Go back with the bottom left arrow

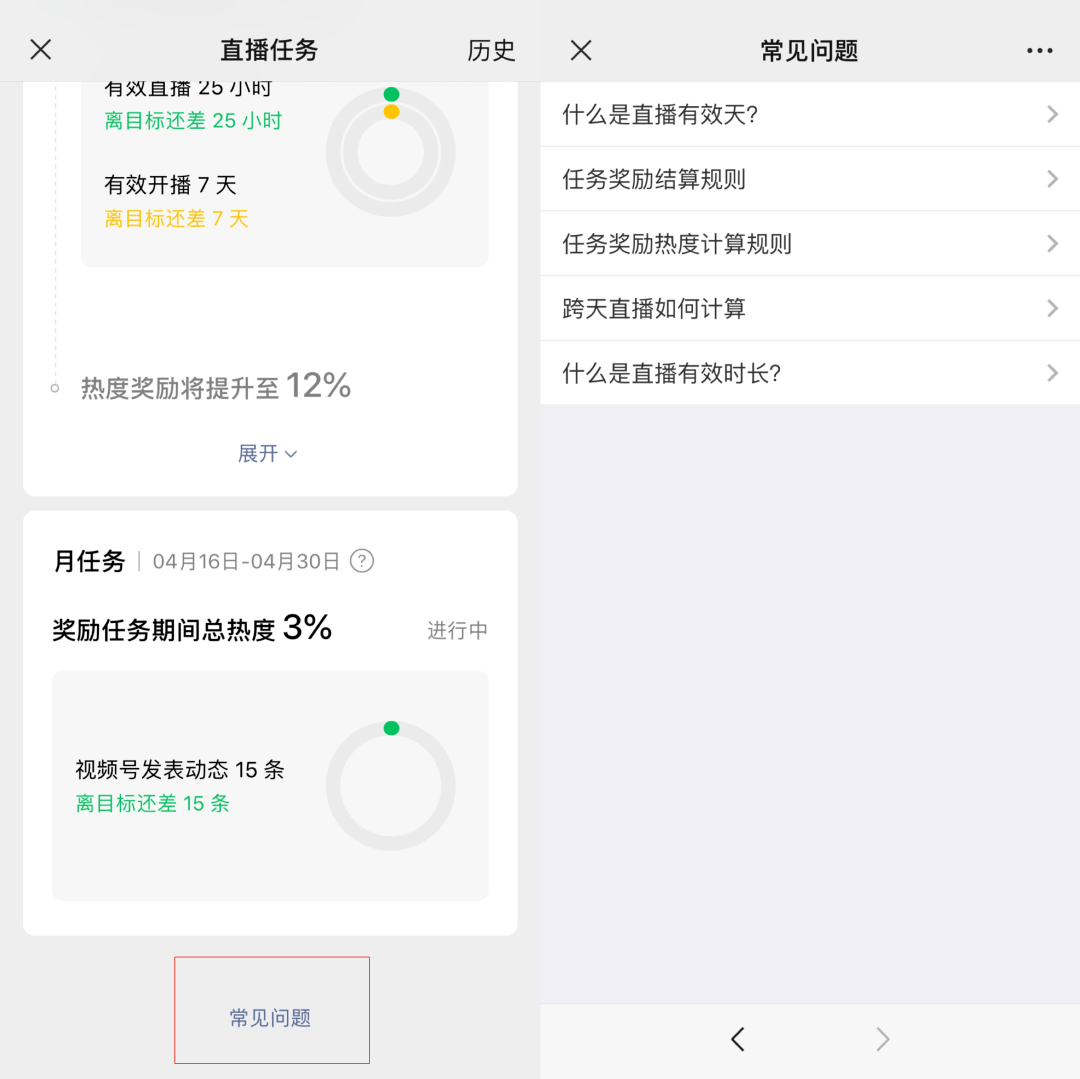(x=738, y=1040)
